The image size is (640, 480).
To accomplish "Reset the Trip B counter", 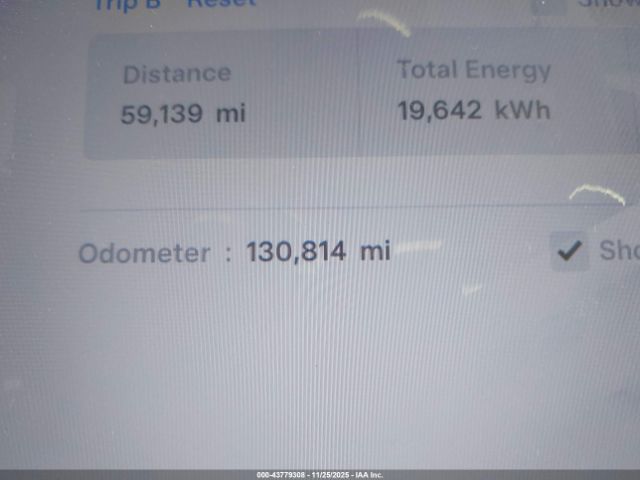I will (222, 3).
